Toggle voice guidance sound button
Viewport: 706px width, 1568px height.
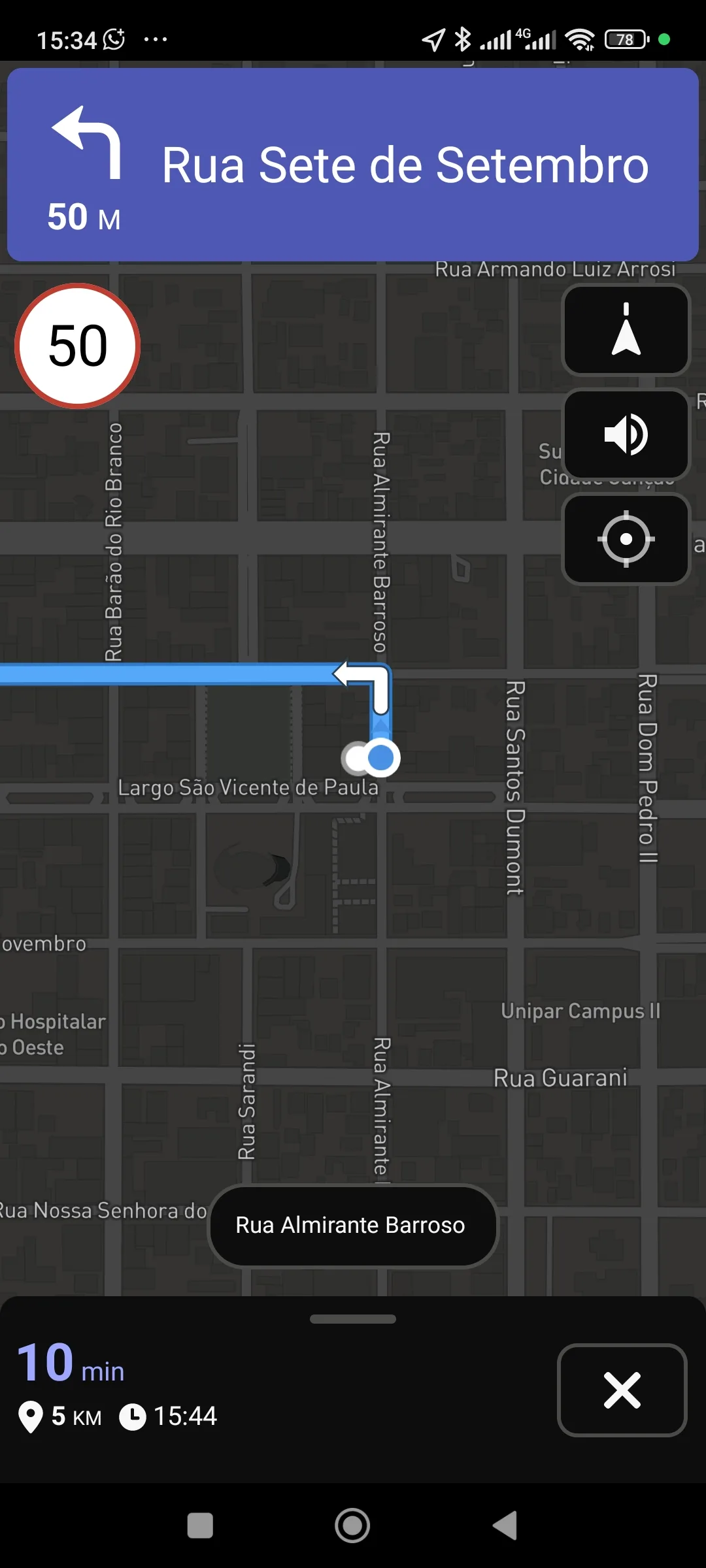[626, 434]
